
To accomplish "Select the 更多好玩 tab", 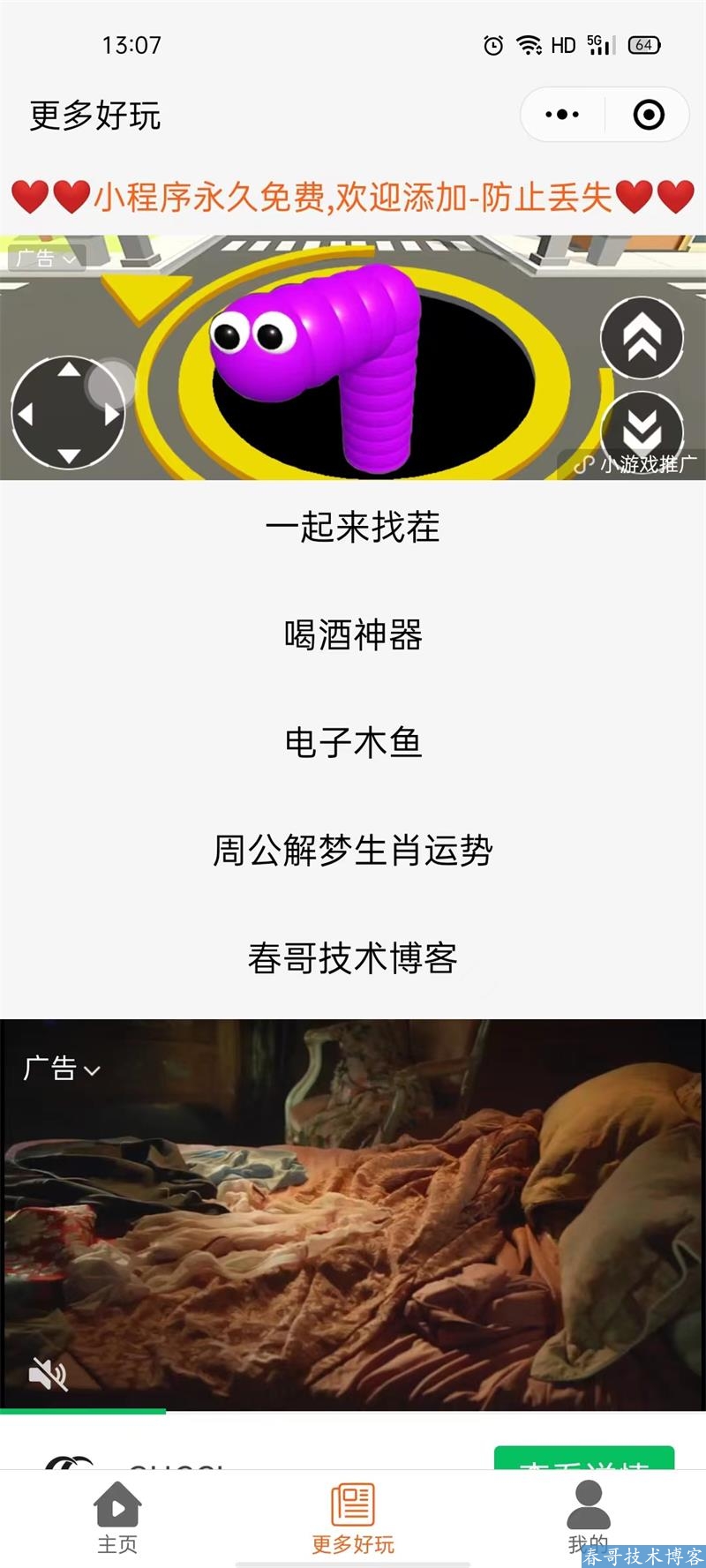I will pos(353,1517).
